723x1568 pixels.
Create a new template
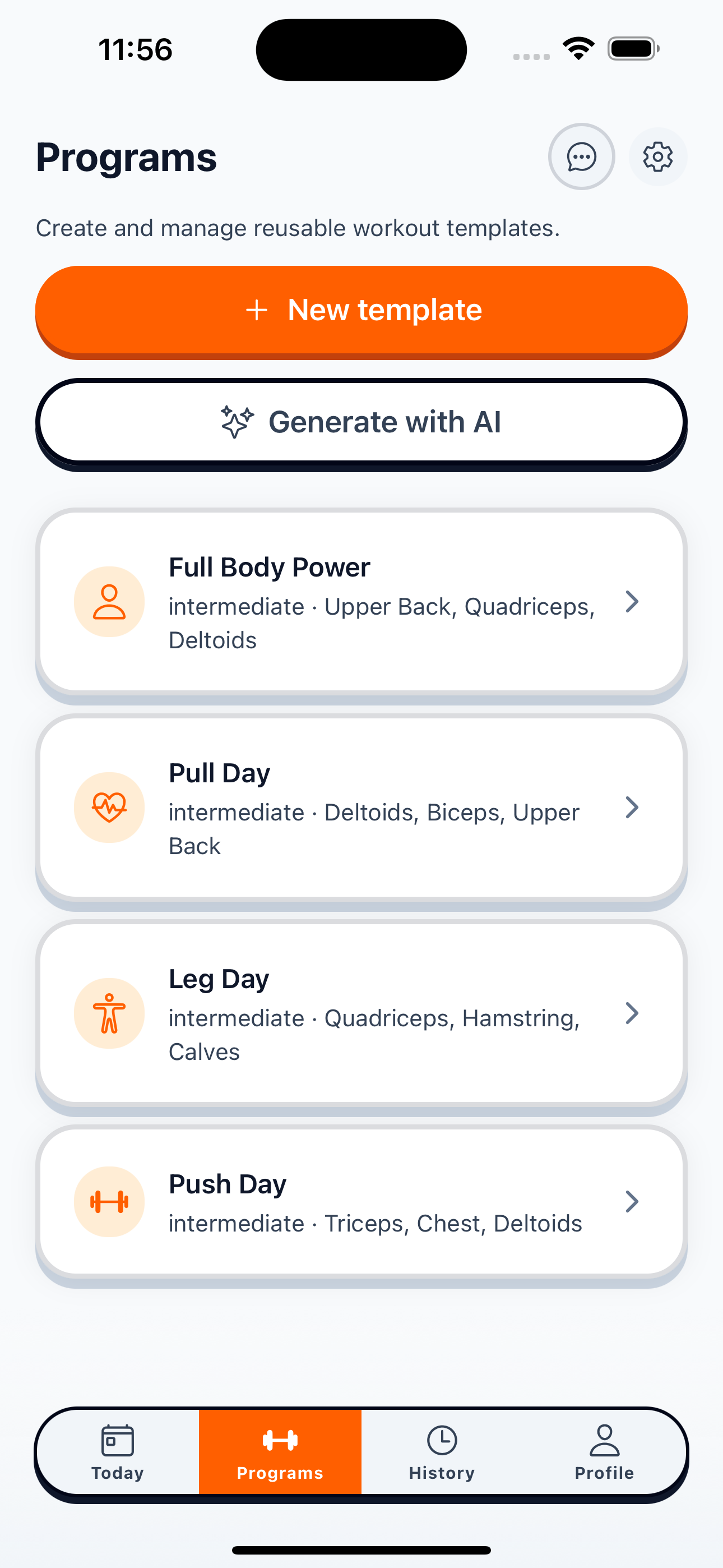tap(361, 310)
